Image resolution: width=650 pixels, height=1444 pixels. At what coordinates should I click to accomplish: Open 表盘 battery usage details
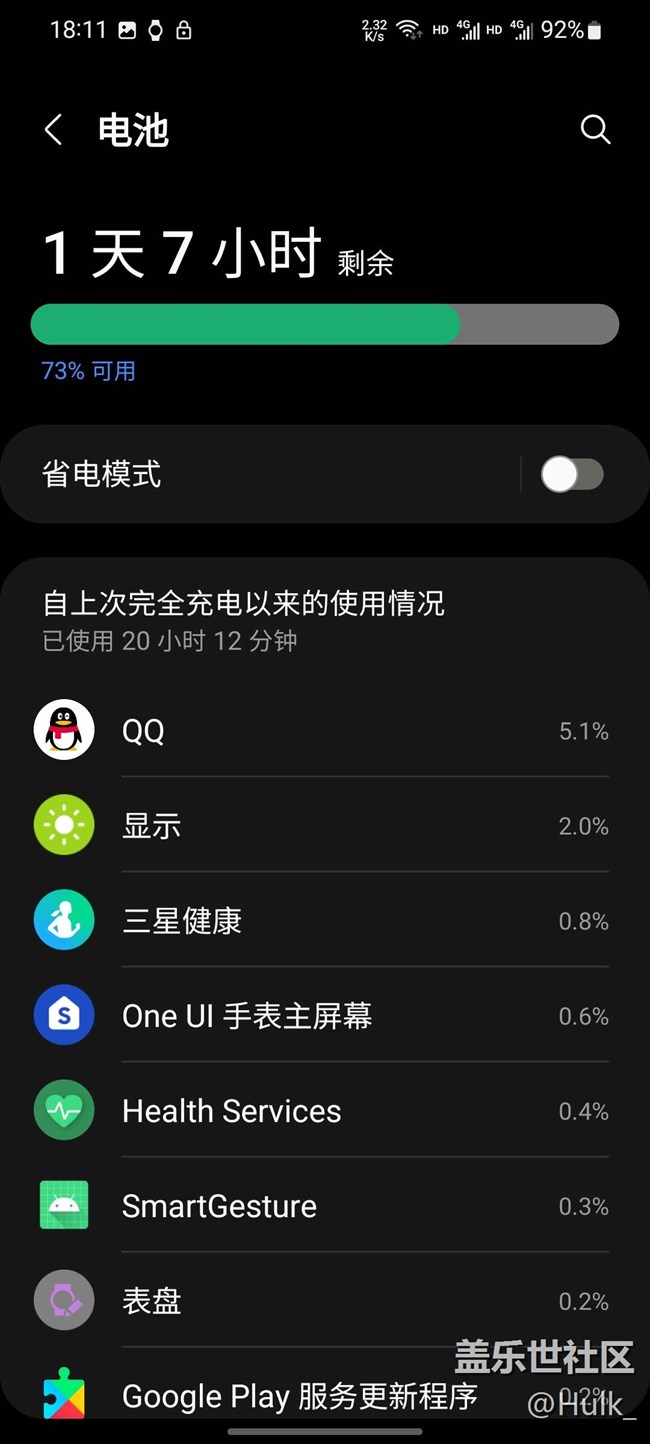325,1301
